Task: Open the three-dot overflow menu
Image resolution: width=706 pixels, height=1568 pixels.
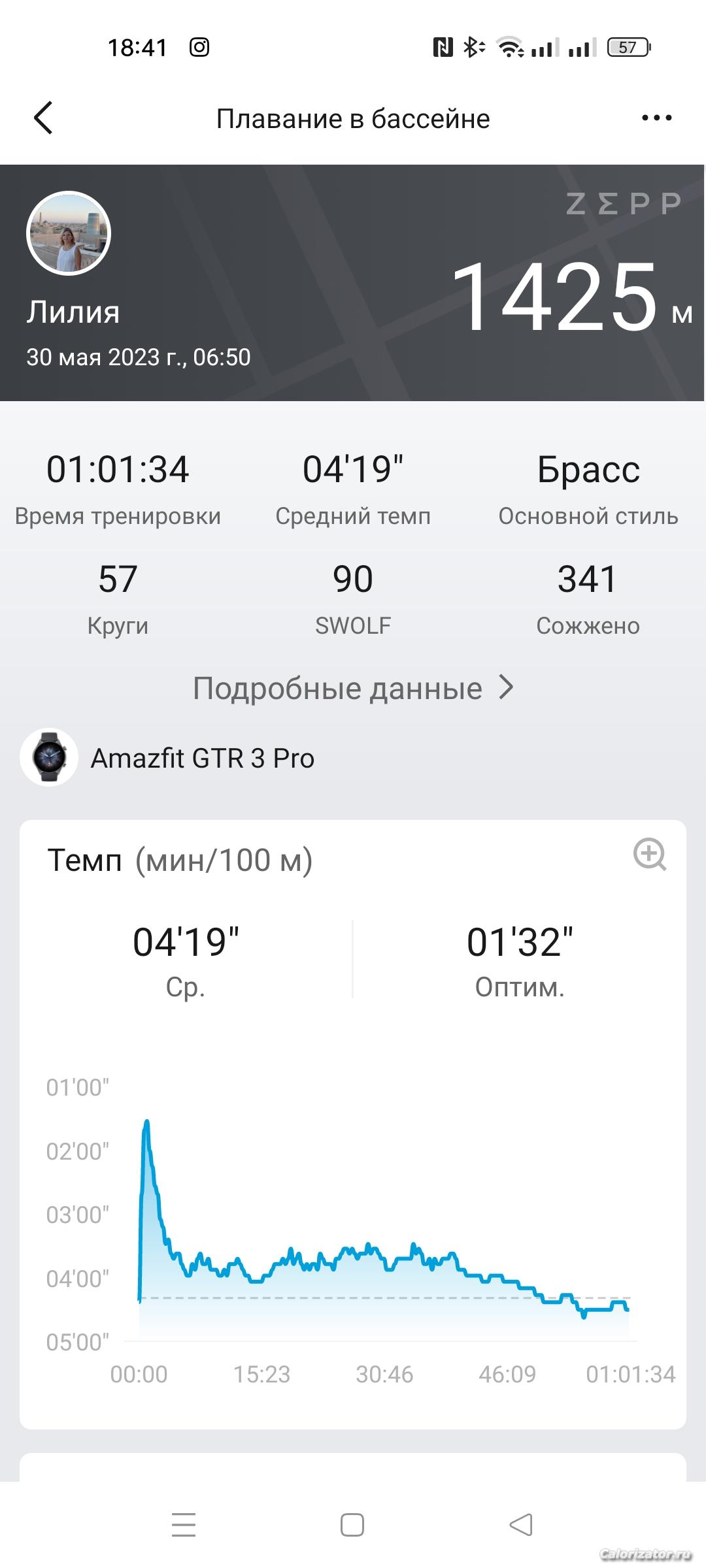Action: click(656, 118)
